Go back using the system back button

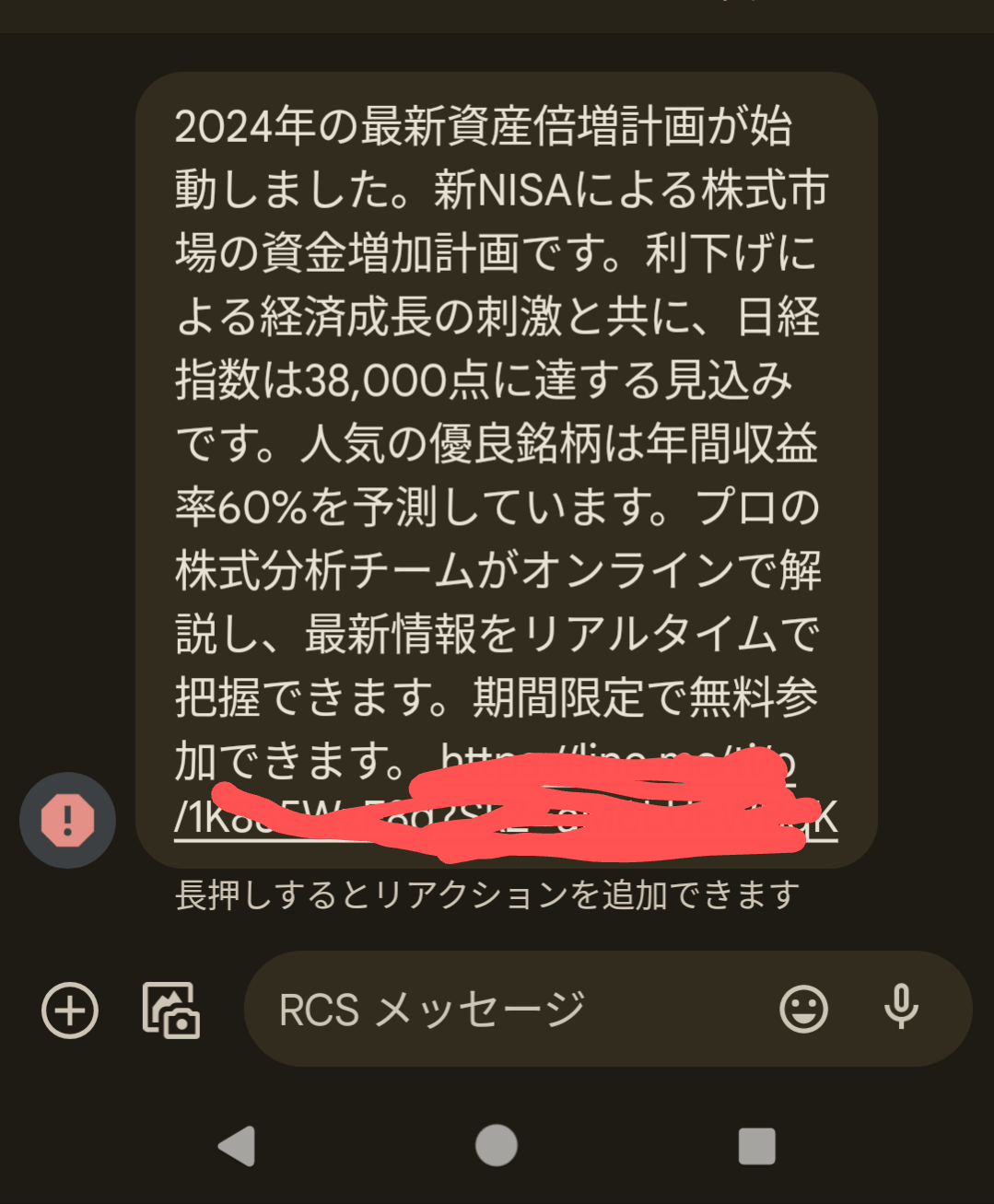click(x=237, y=1147)
